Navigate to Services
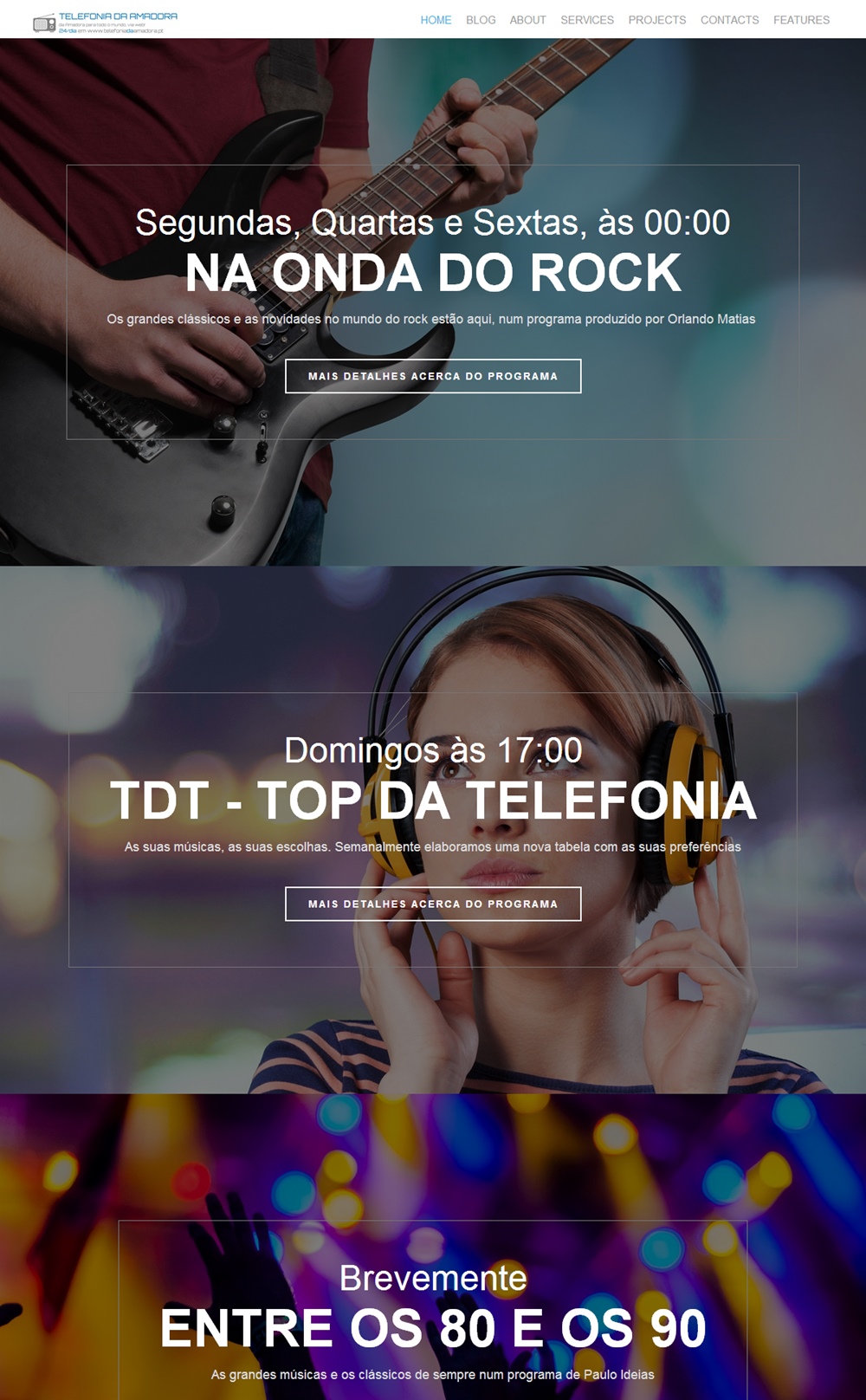866x1400 pixels. pyautogui.click(x=587, y=20)
